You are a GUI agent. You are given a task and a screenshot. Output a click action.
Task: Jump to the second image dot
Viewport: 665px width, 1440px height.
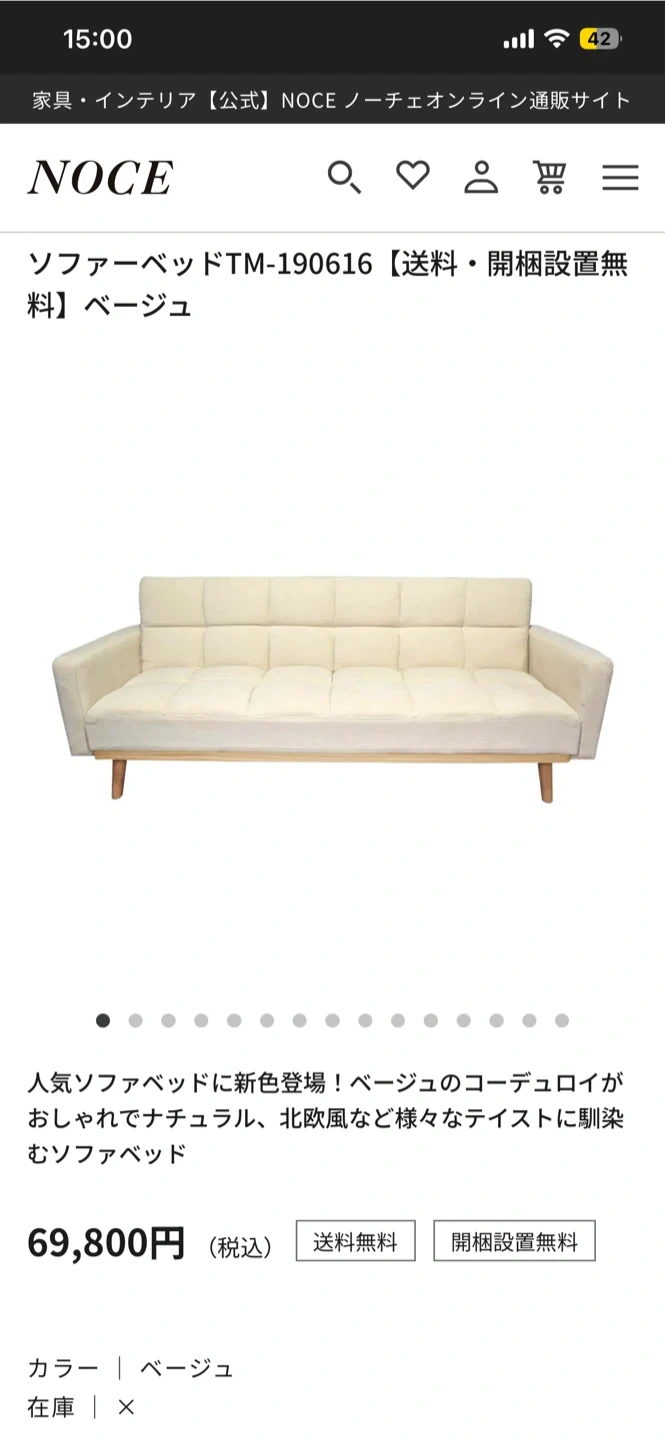tap(136, 1021)
